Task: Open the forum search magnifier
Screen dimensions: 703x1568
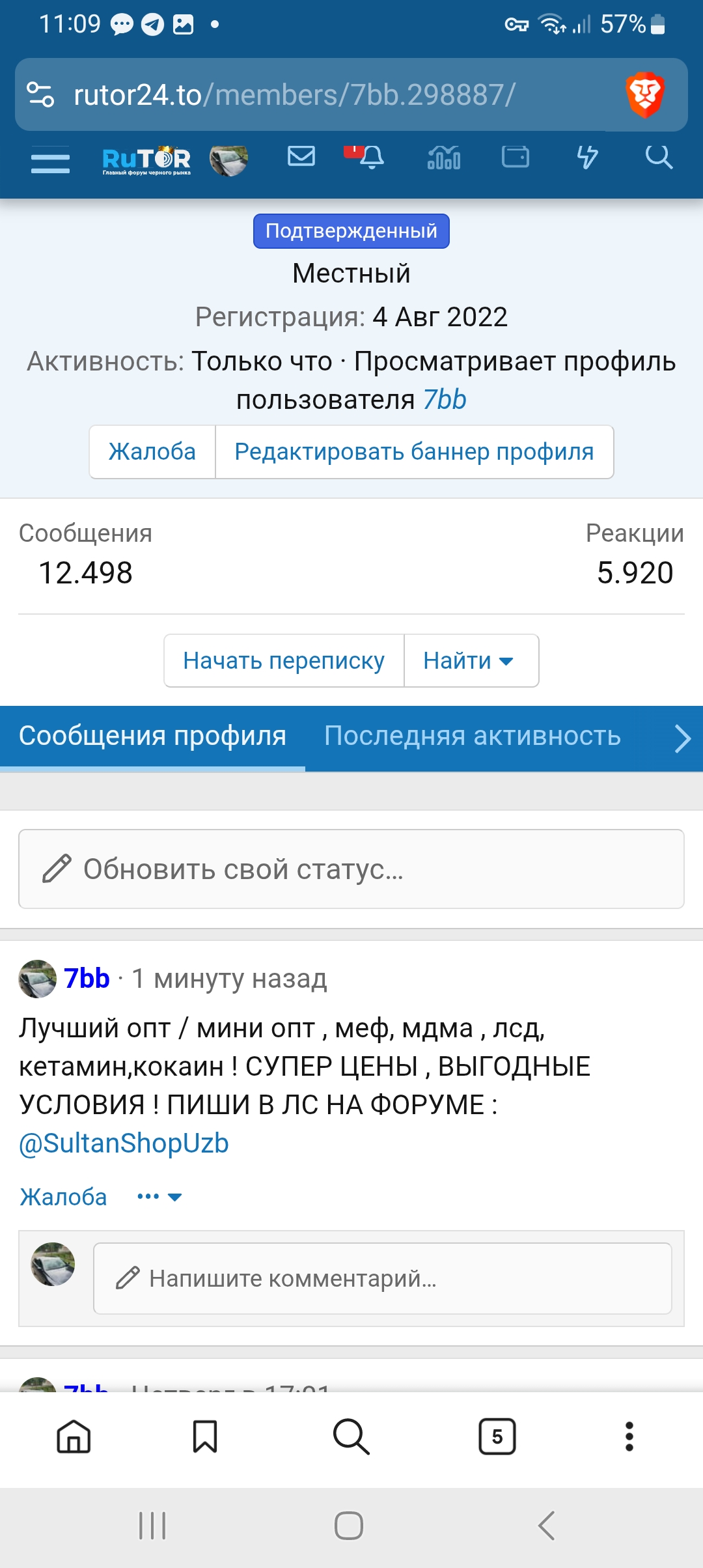Action: [x=658, y=157]
